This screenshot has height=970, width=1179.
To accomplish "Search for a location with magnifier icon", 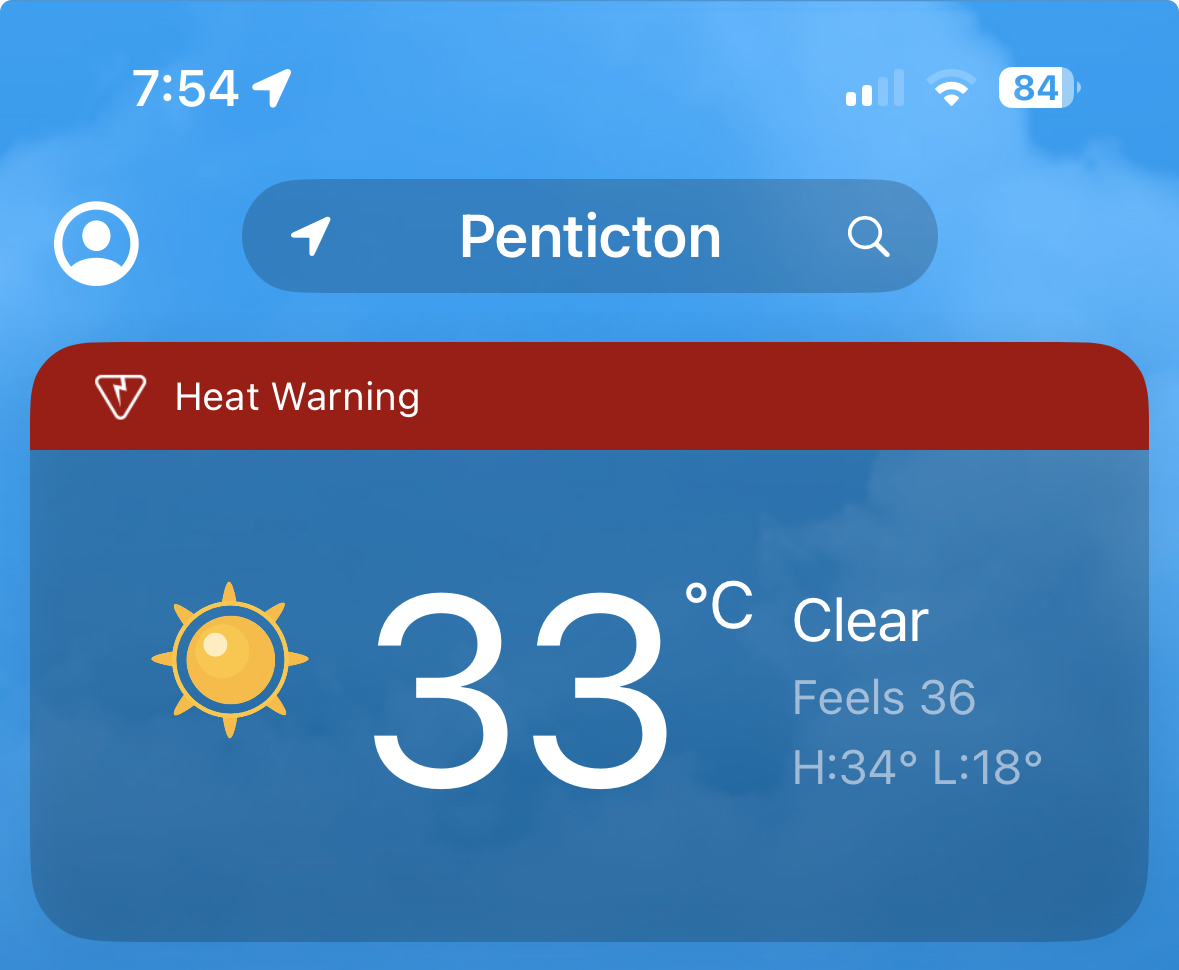I will [868, 238].
